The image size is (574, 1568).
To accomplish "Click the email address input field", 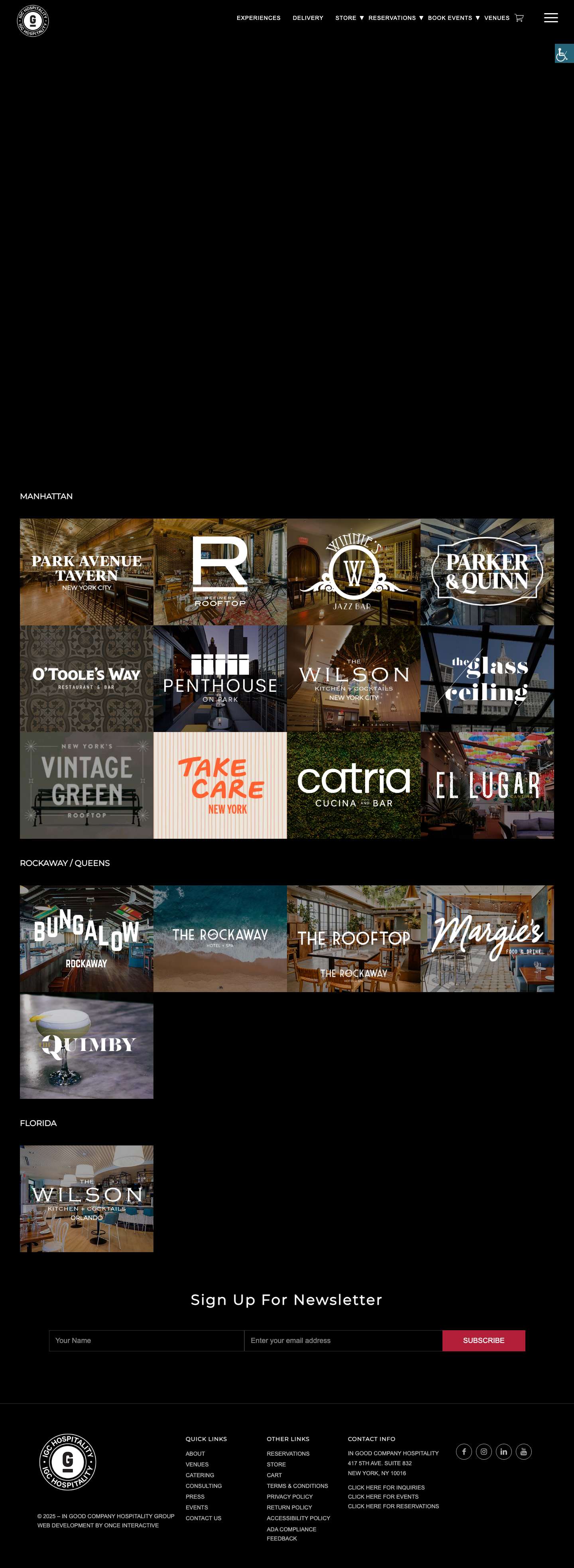I will tap(344, 1340).
